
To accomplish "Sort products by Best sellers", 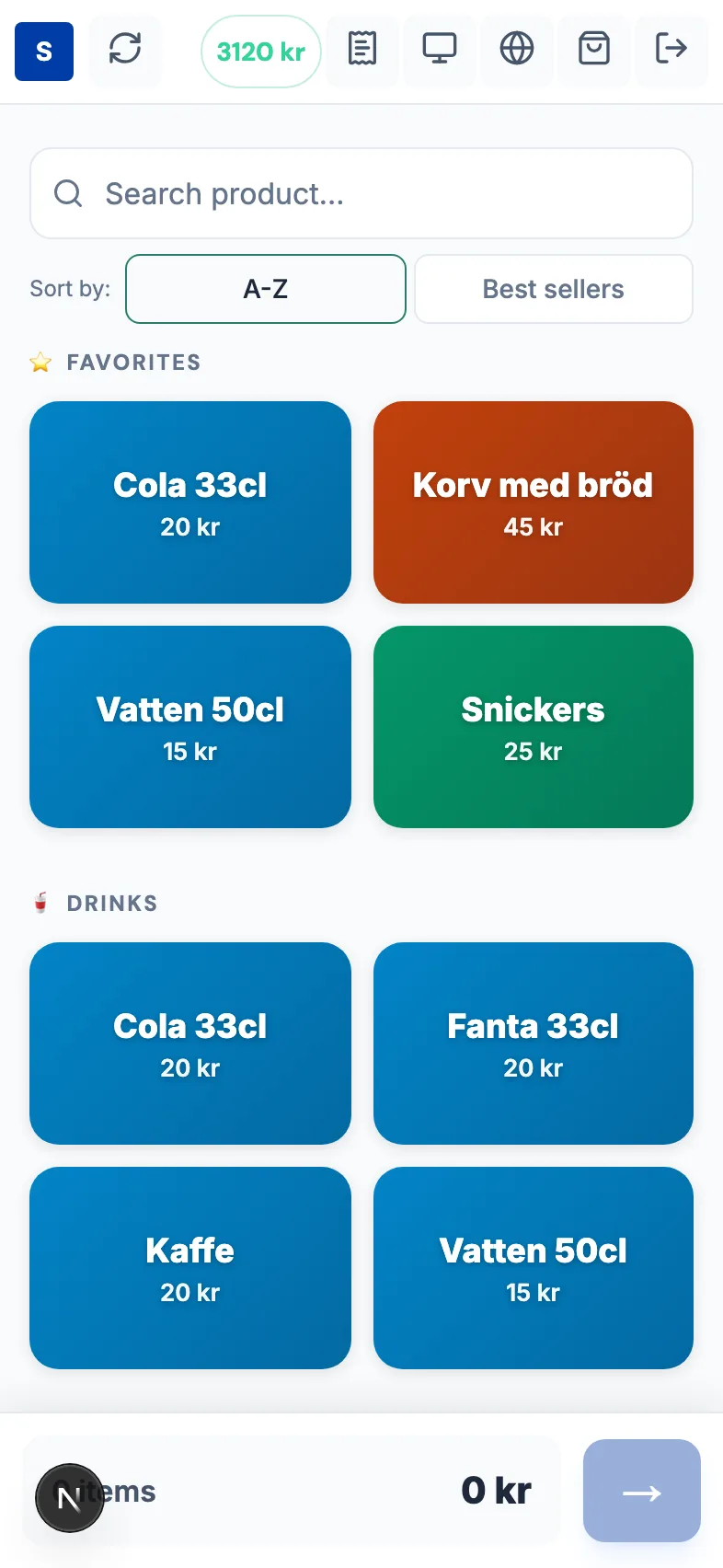I will [x=554, y=289].
